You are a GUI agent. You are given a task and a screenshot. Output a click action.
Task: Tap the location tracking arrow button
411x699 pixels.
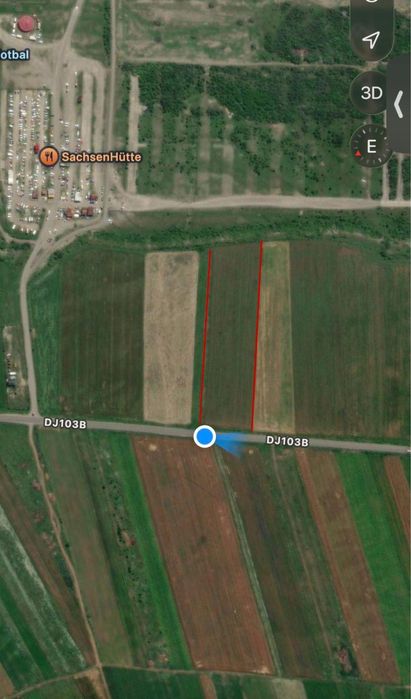click(371, 40)
